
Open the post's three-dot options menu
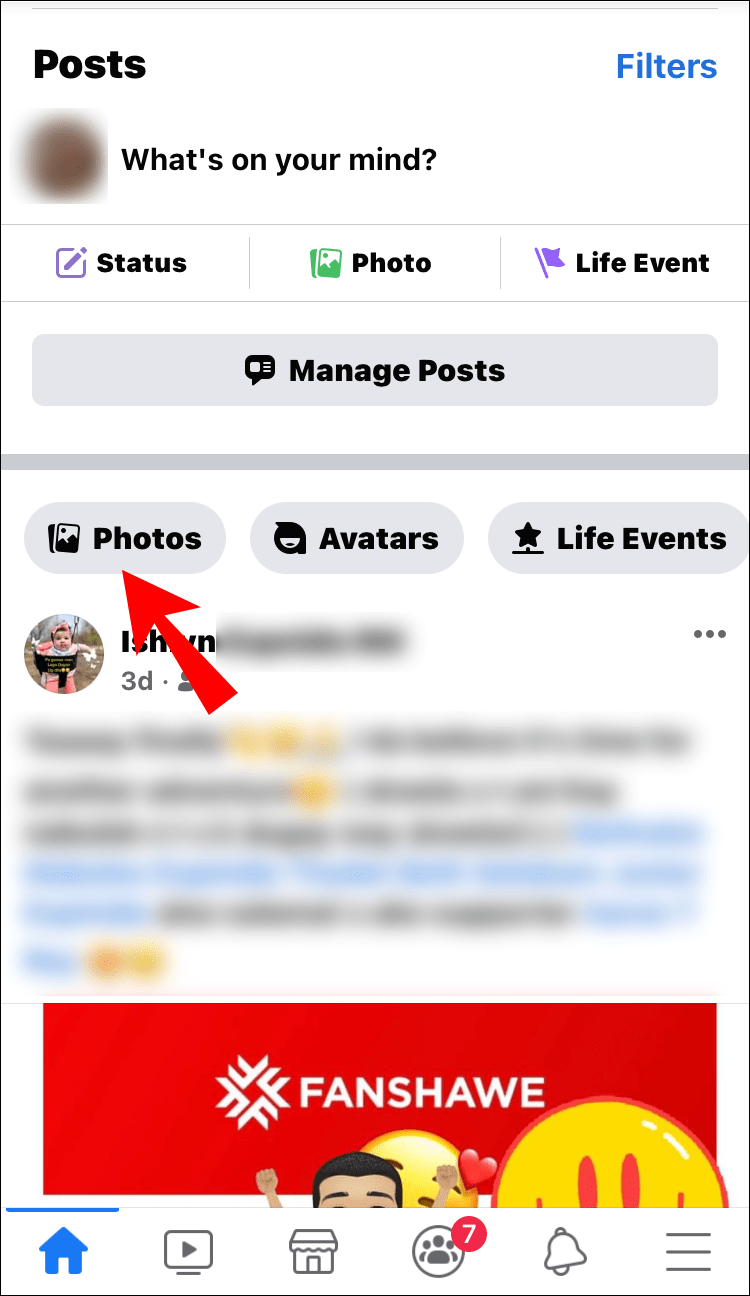point(709,634)
